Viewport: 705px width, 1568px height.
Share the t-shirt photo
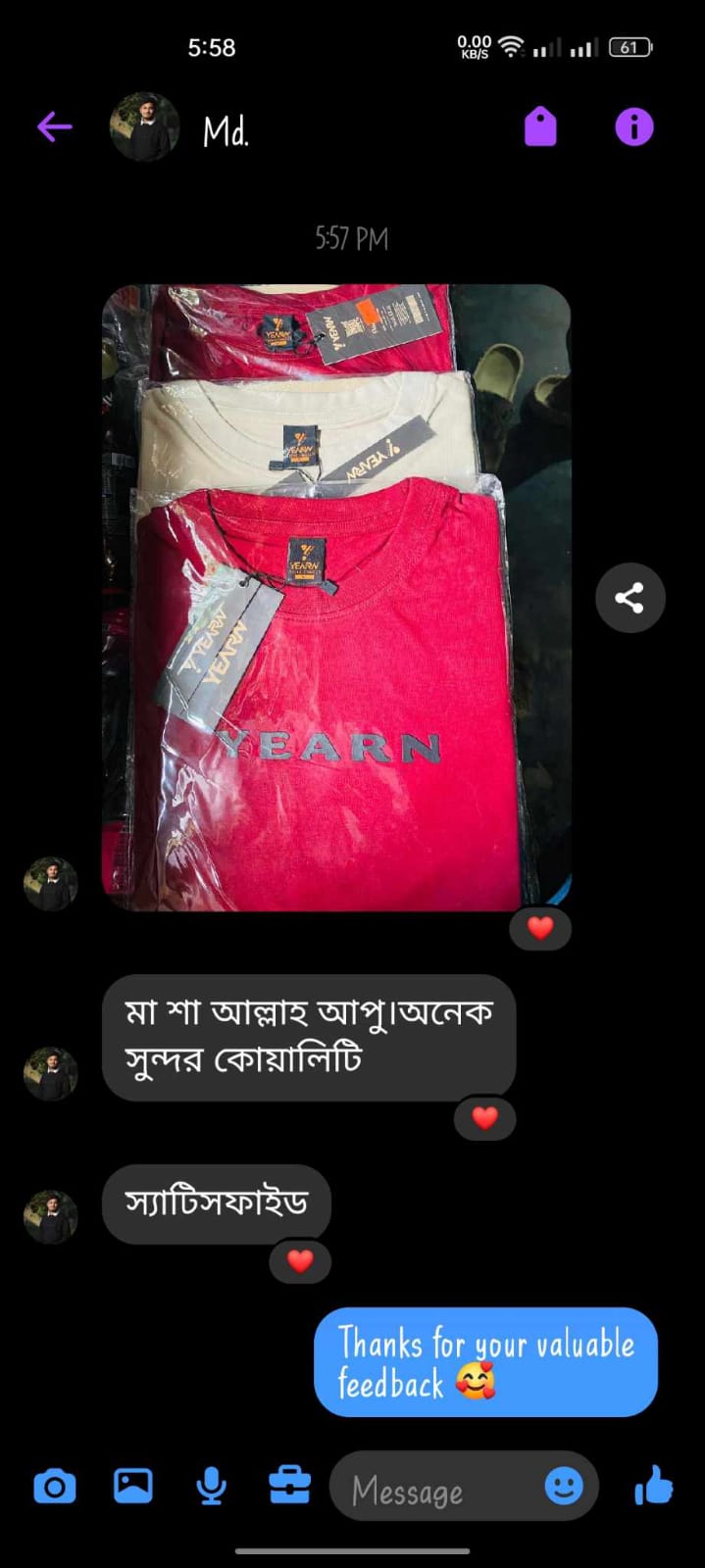pyautogui.click(x=629, y=598)
